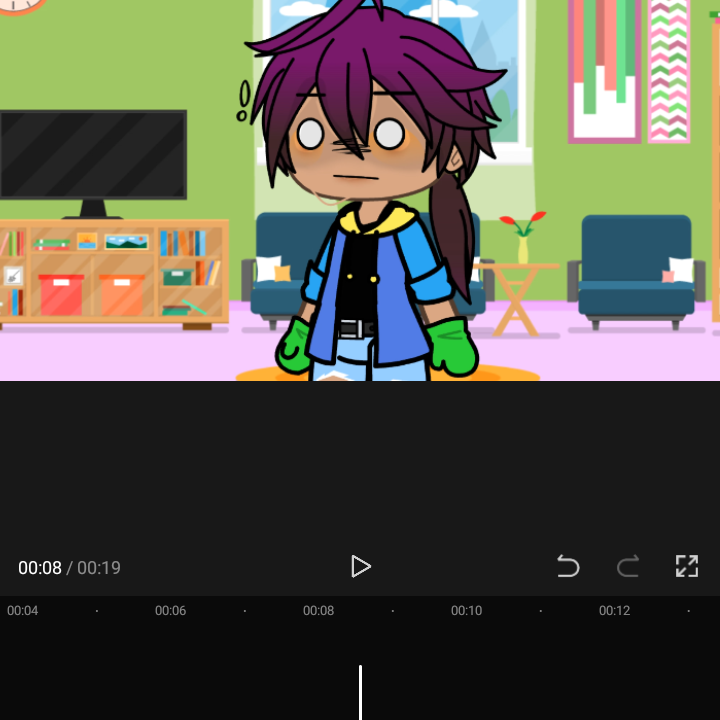The height and width of the screenshot is (720, 720).
Task: Redo the last undone edit
Action: point(627,567)
